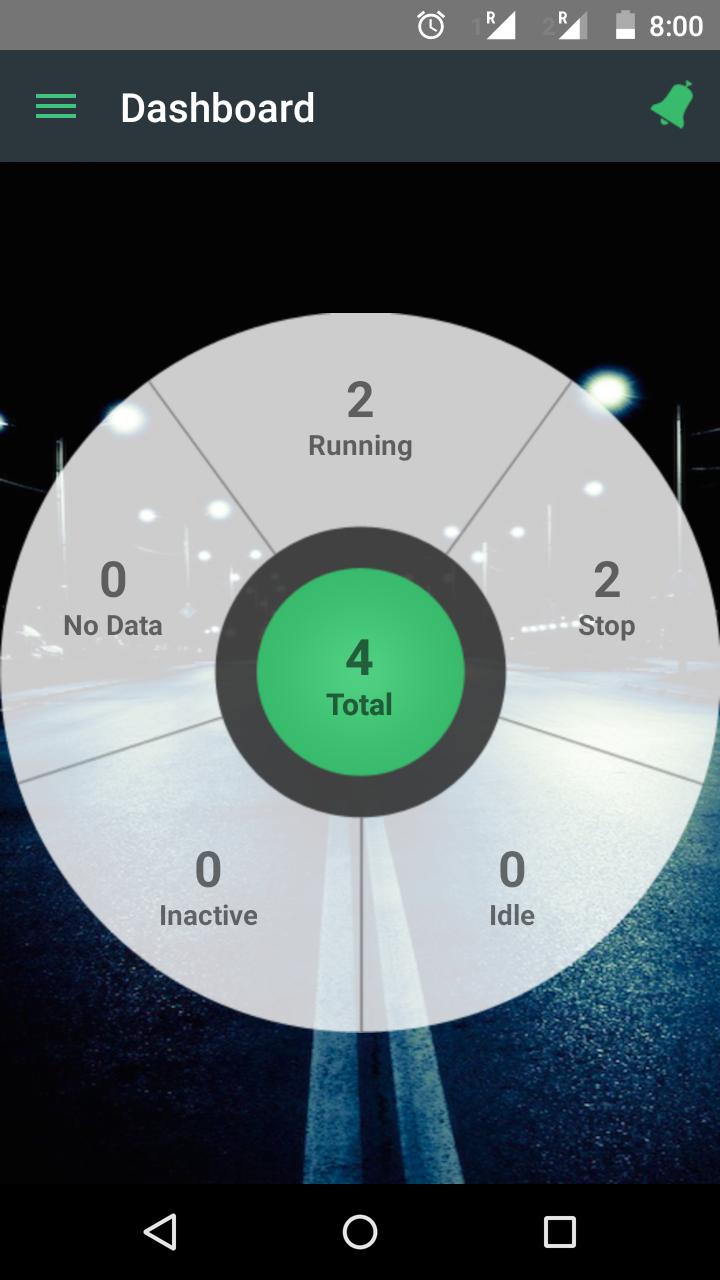This screenshot has width=720, height=1280.
Task: View the 2 Running vehicles
Action: point(360,420)
